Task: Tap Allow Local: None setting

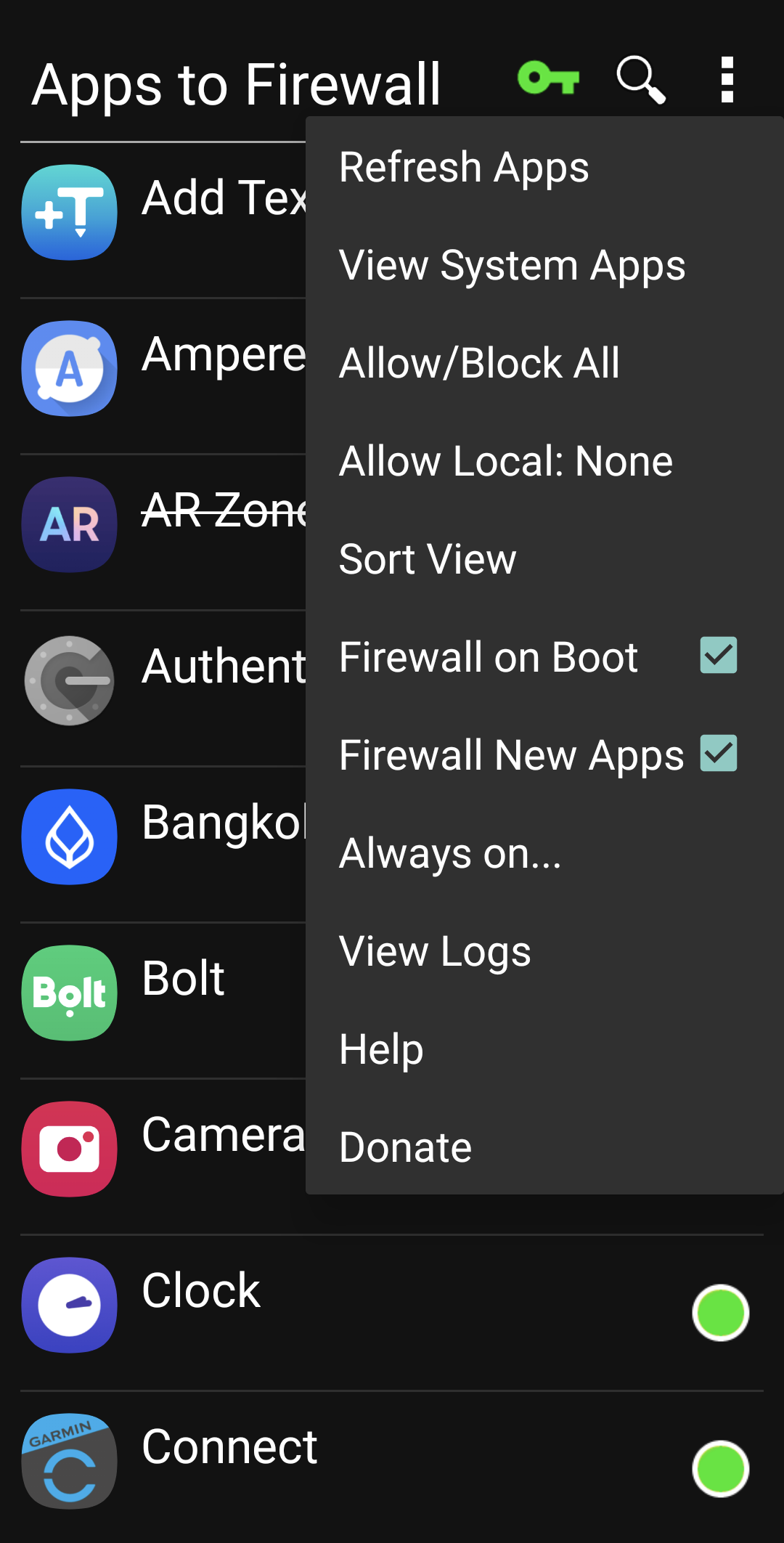Action: 506,461
